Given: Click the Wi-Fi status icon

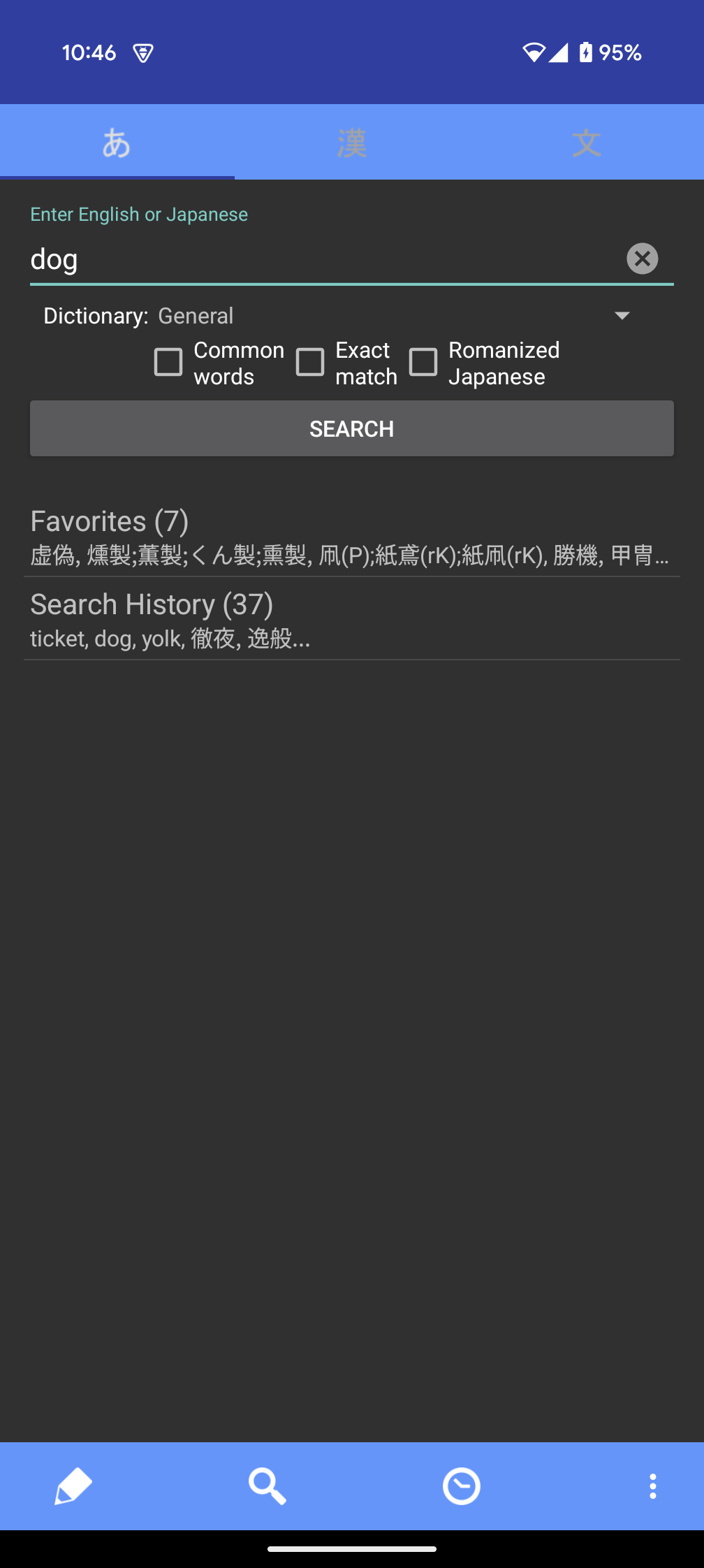Looking at the screenshot, I should [535, 52].
